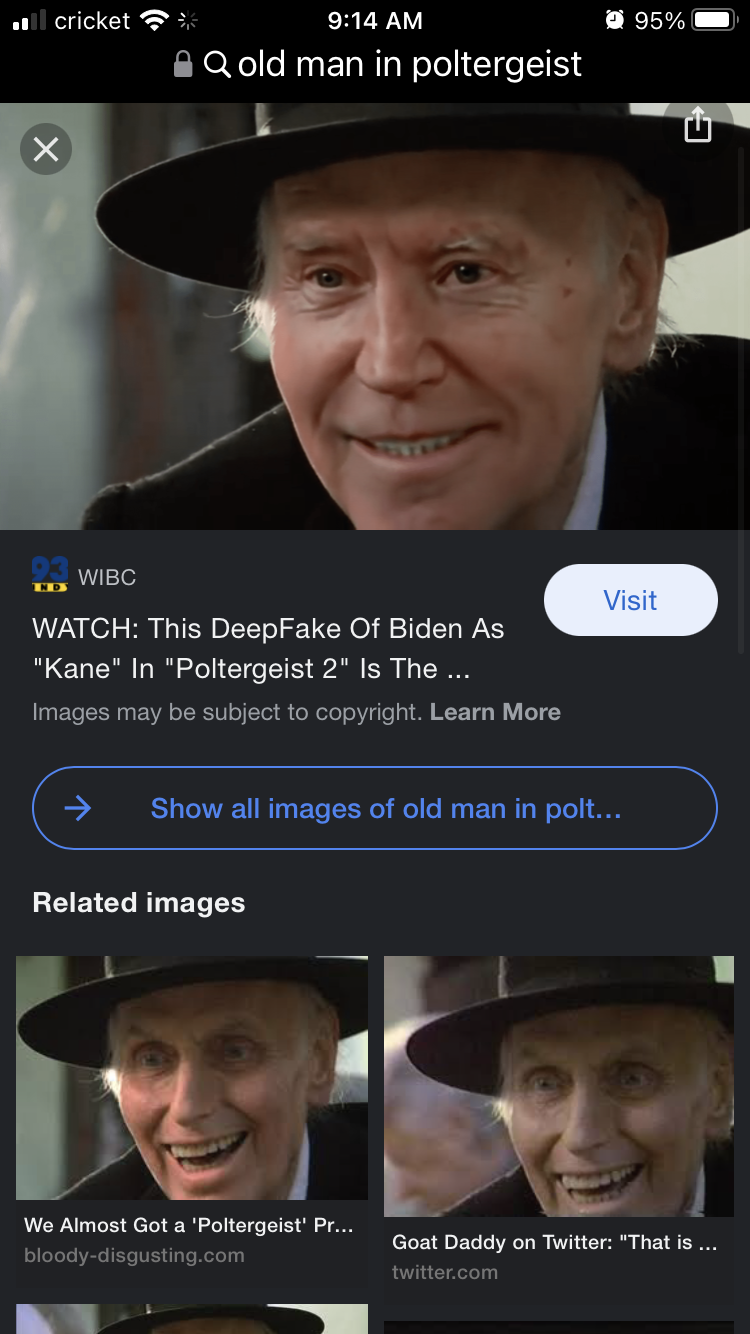Open the Learn More copyright link
The width and height of the screenshot is (750, 1334).
[x=495, y=712]
